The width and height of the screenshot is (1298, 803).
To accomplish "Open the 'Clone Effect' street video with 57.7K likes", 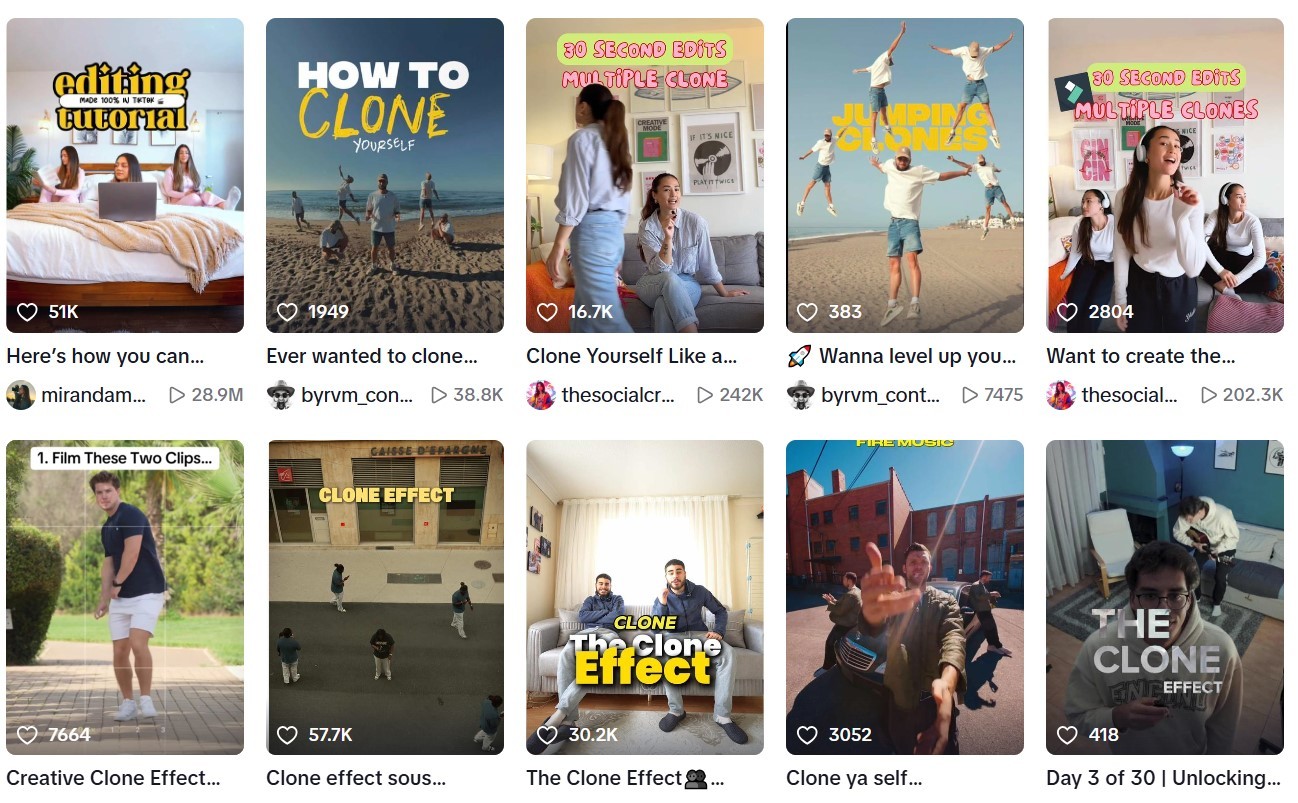I will click(x=385, y=597).
